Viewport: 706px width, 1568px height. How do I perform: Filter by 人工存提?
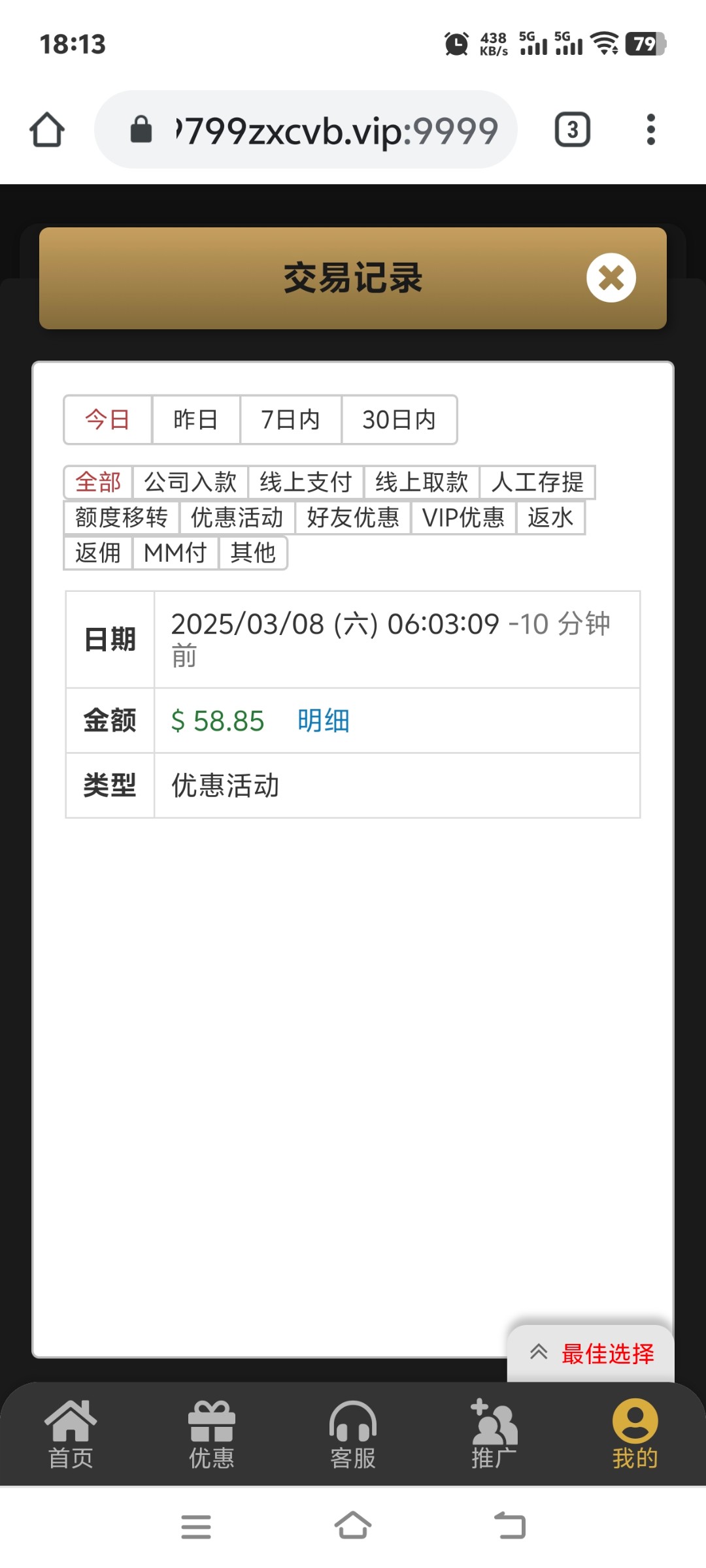coord(537,482)
